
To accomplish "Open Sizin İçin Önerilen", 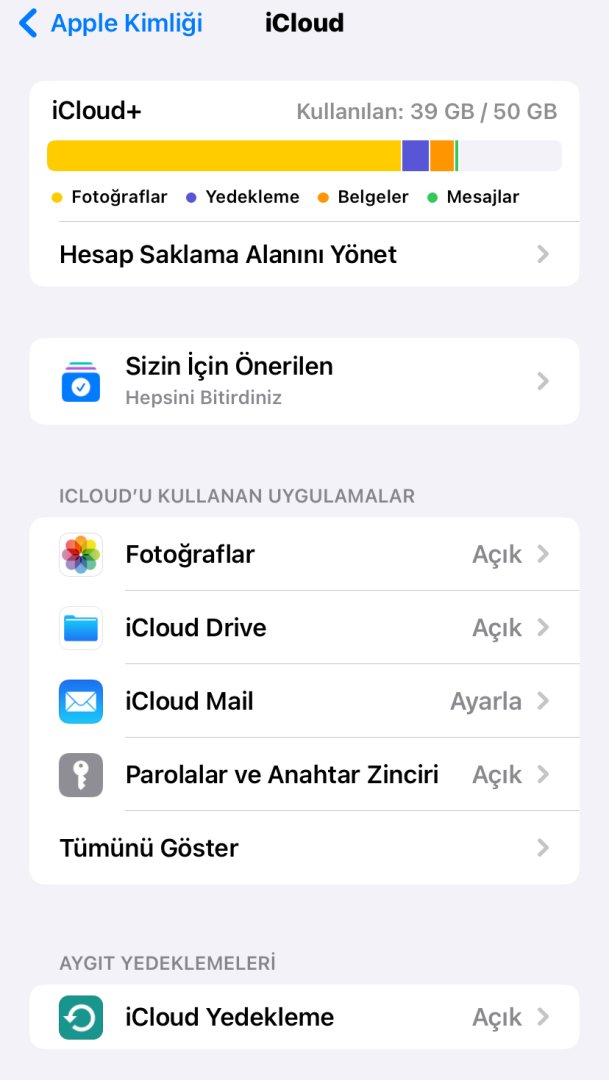I will click(304, 381).
